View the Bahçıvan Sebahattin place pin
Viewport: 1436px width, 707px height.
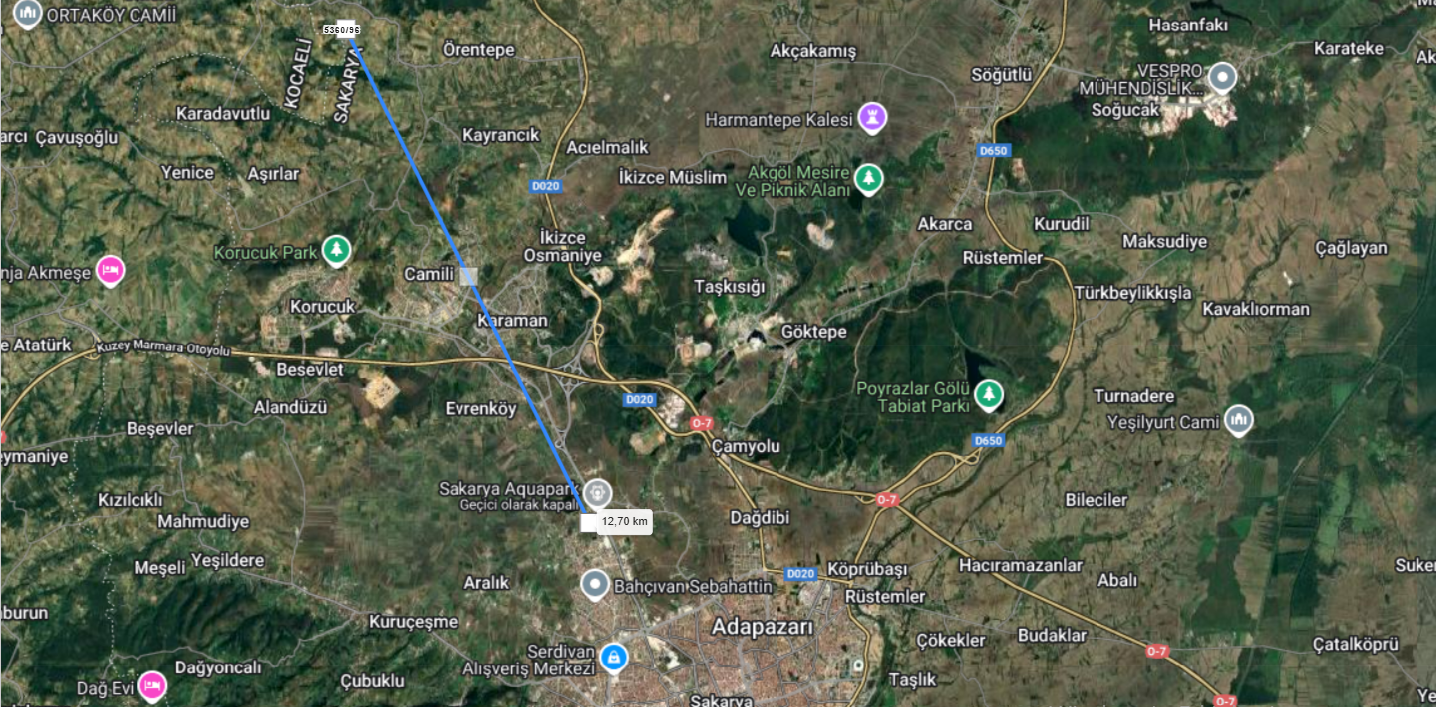click(596, 584)
